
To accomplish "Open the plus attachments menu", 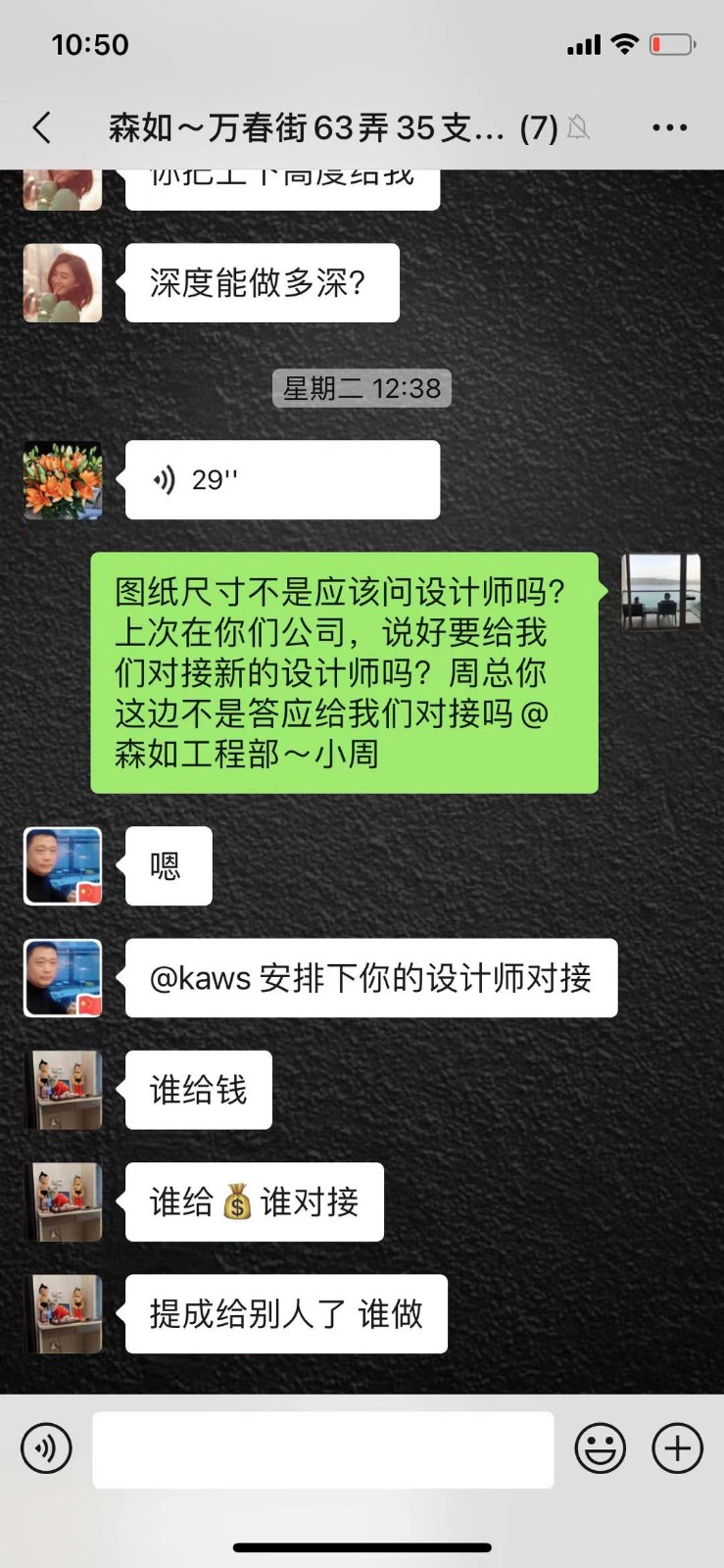I will pyautogui.click(x=678, y=1448).
